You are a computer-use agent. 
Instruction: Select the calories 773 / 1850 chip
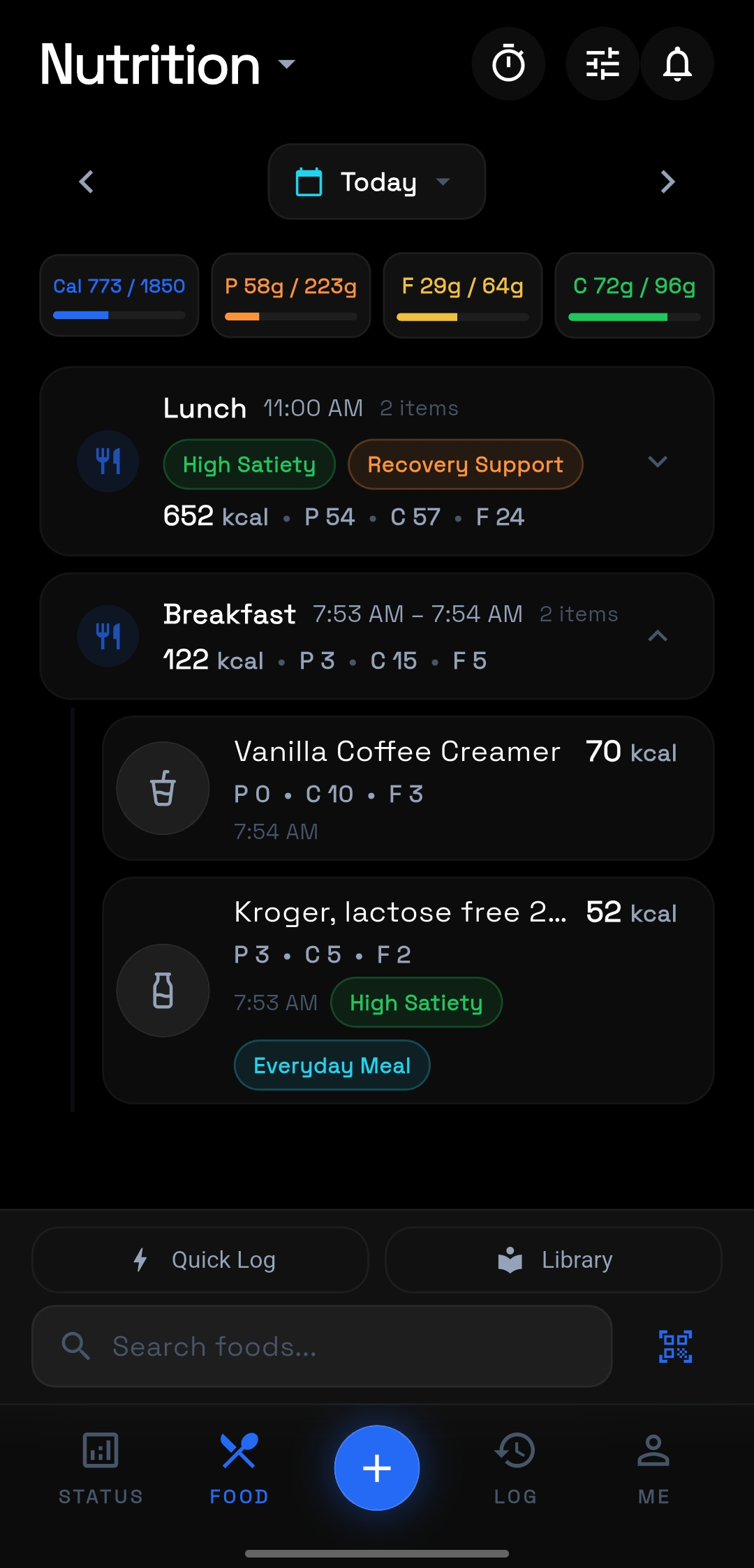click(x=119, y=295)
